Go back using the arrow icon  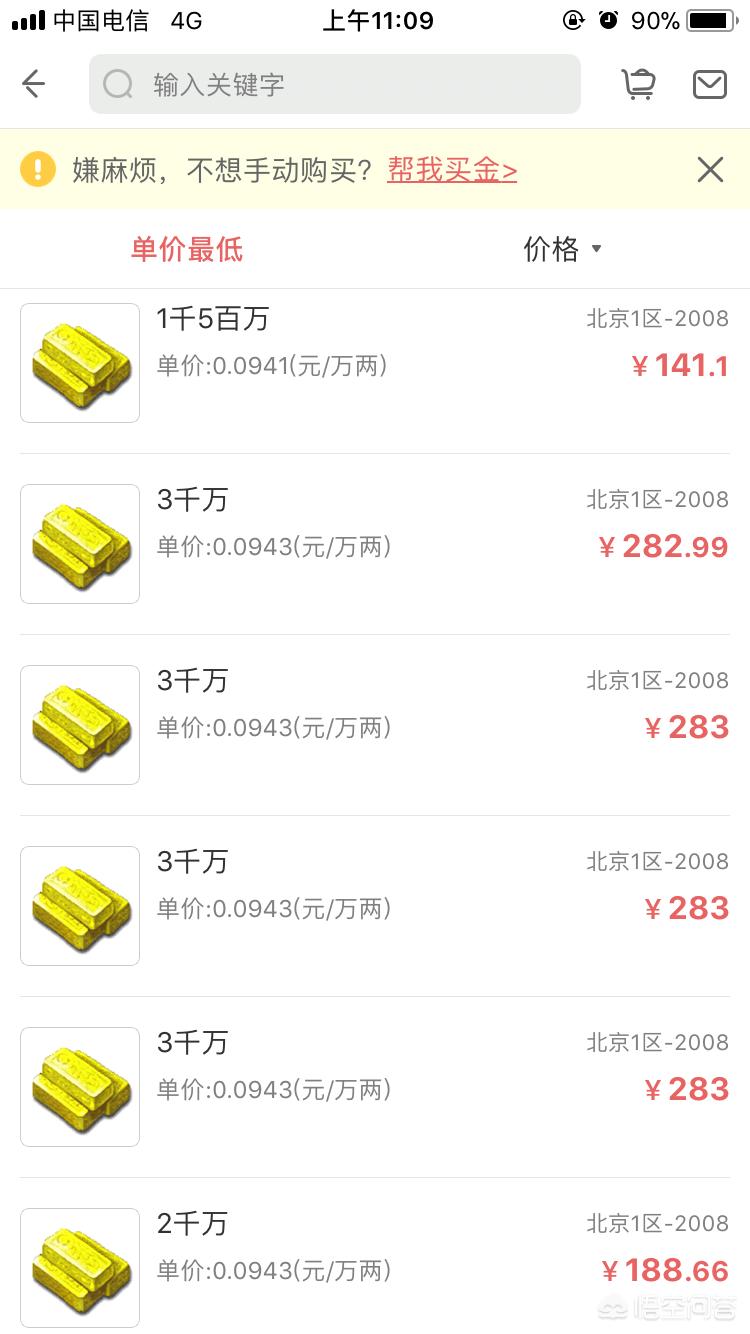[34, 84]
